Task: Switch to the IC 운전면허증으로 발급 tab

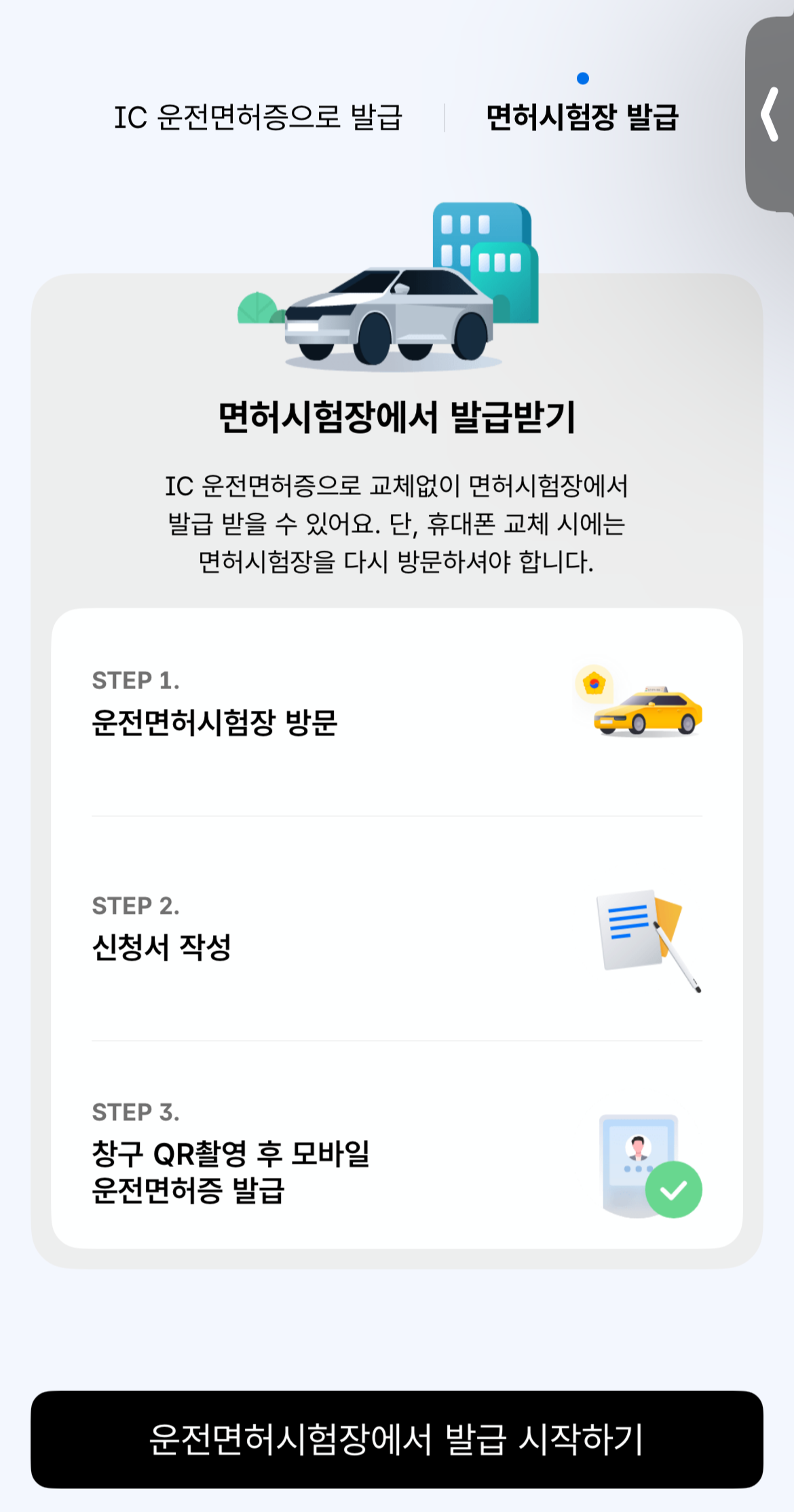Action: 260,115
